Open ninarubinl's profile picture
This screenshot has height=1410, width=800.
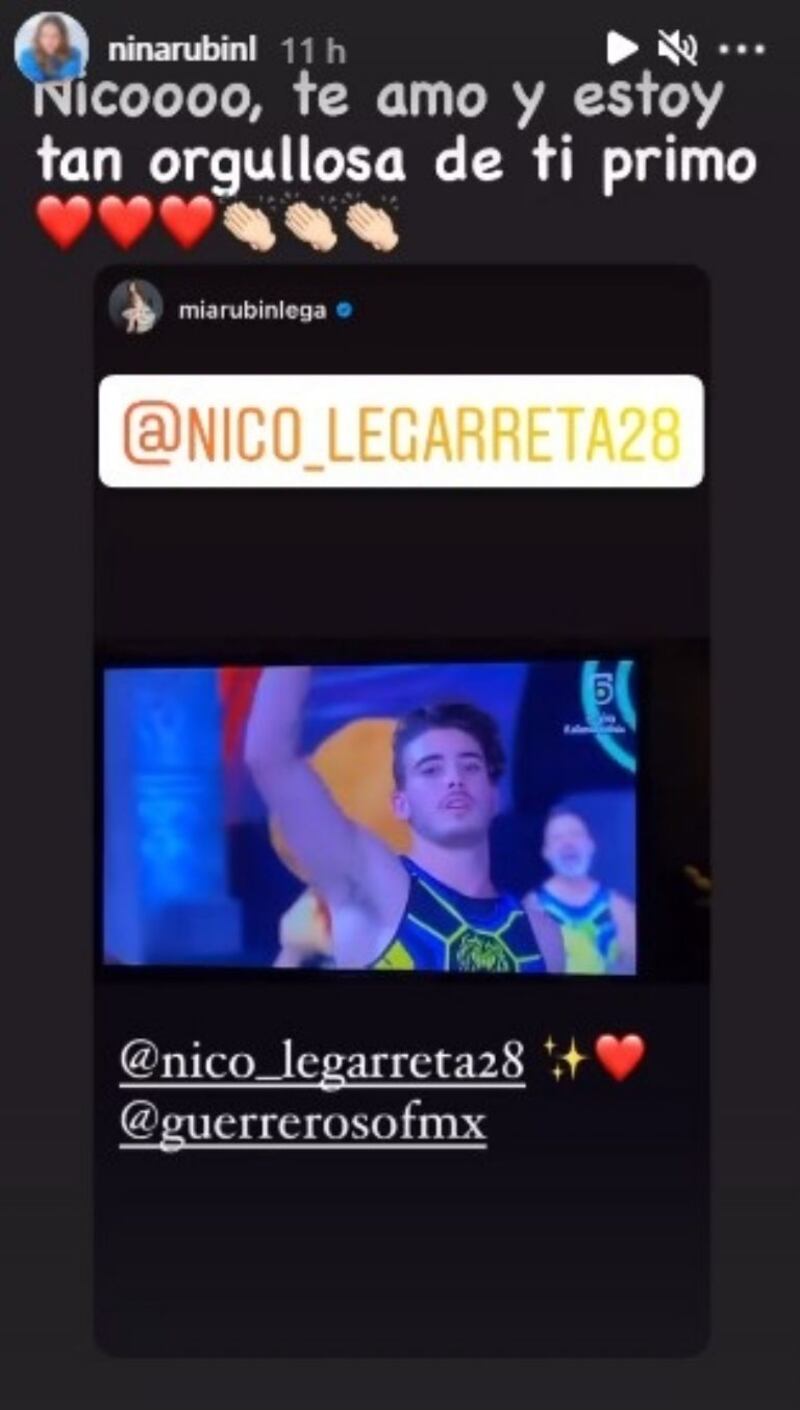(50, 47)
